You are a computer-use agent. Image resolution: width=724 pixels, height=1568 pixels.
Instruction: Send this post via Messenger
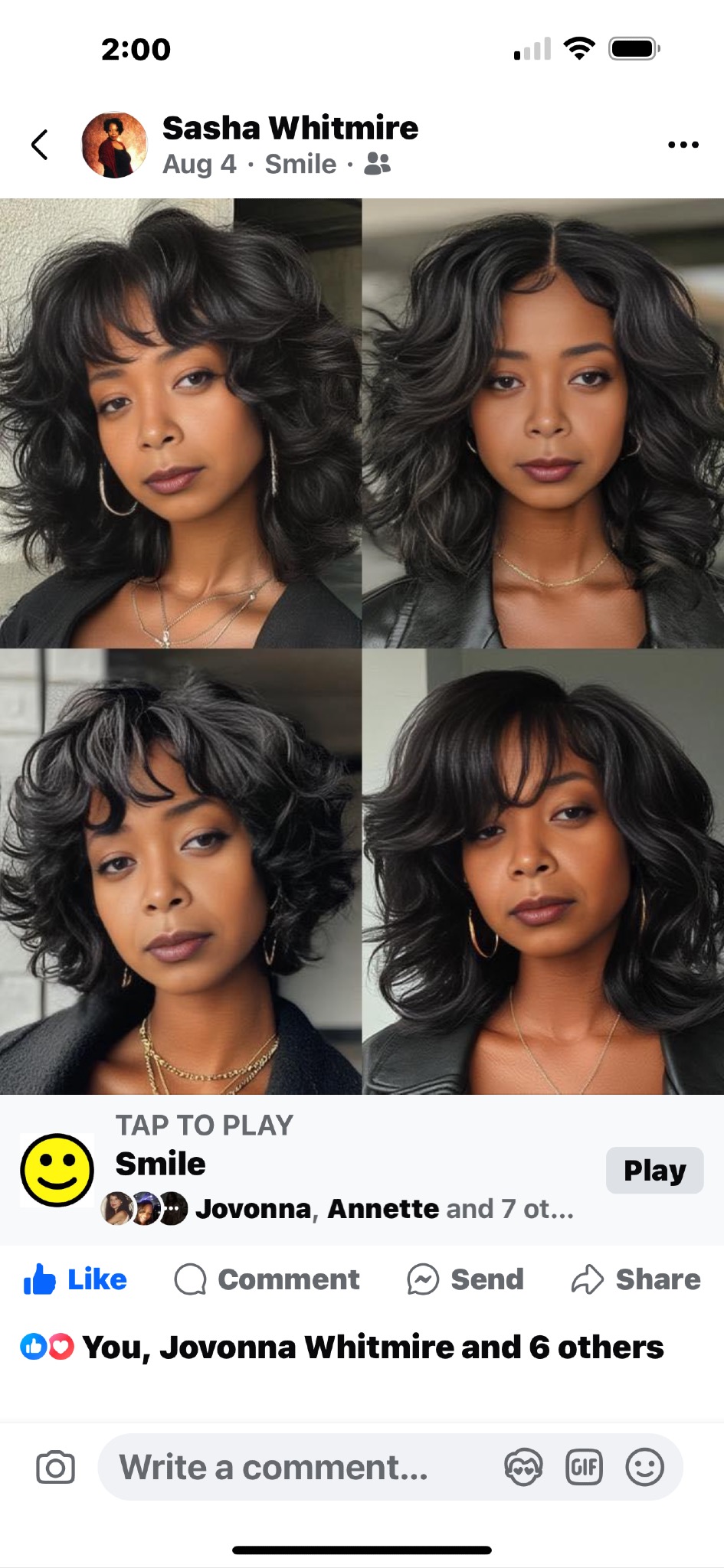point(465,1279)
